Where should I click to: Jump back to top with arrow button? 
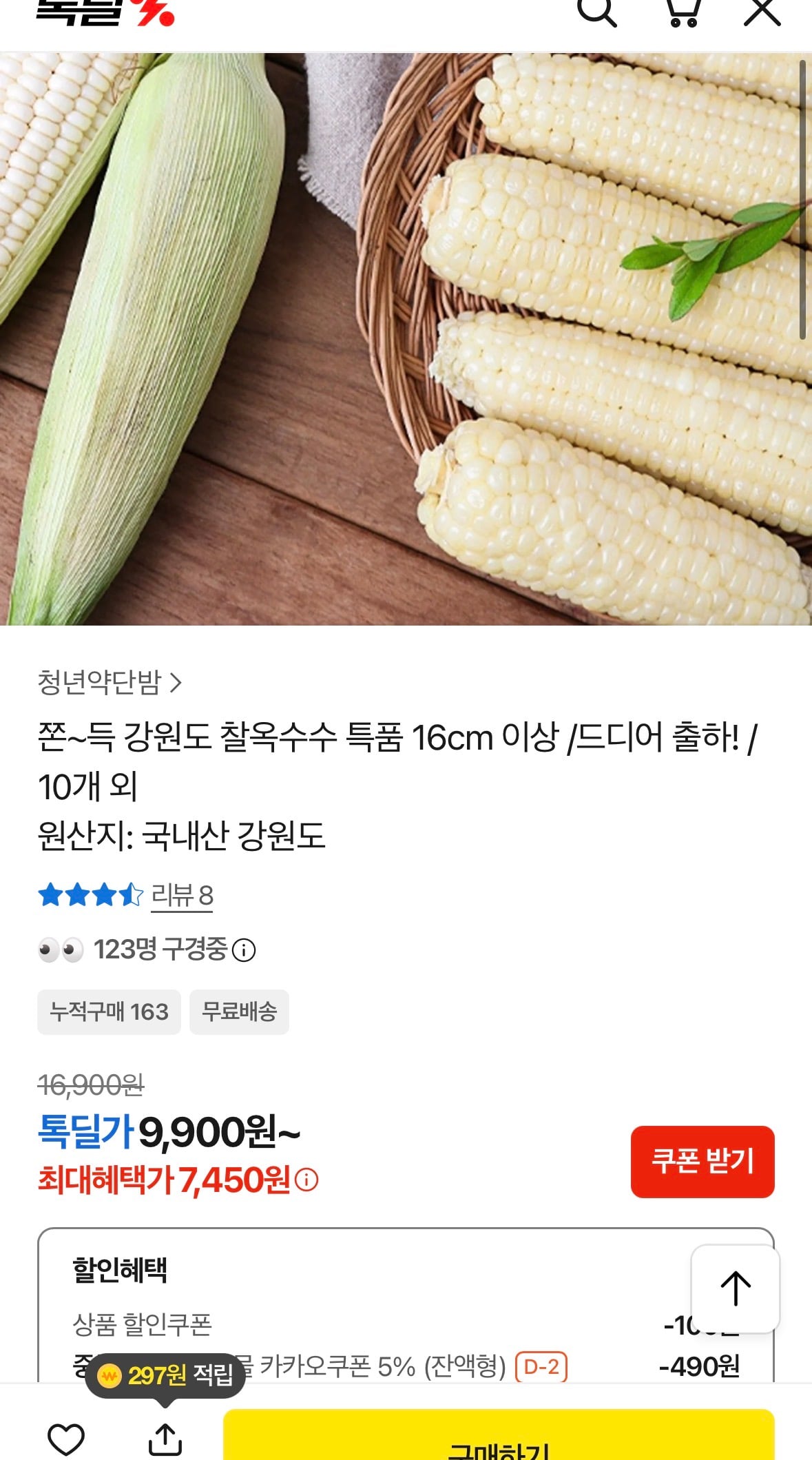736,1288
